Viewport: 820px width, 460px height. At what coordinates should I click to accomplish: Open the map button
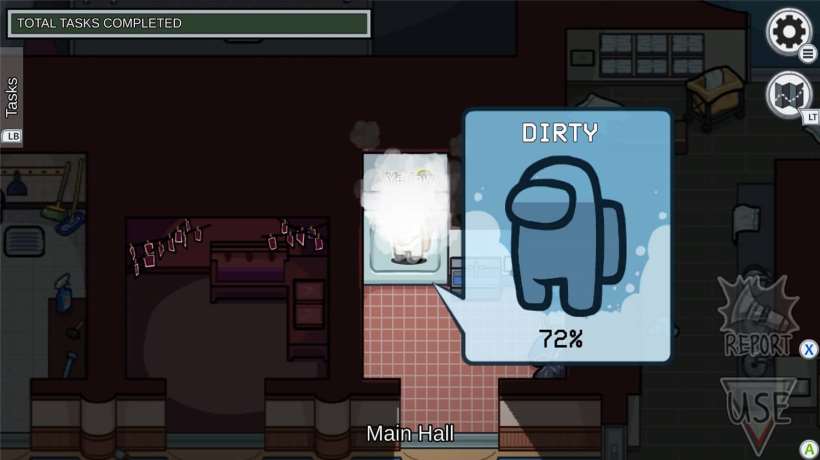tap(788, 95)
